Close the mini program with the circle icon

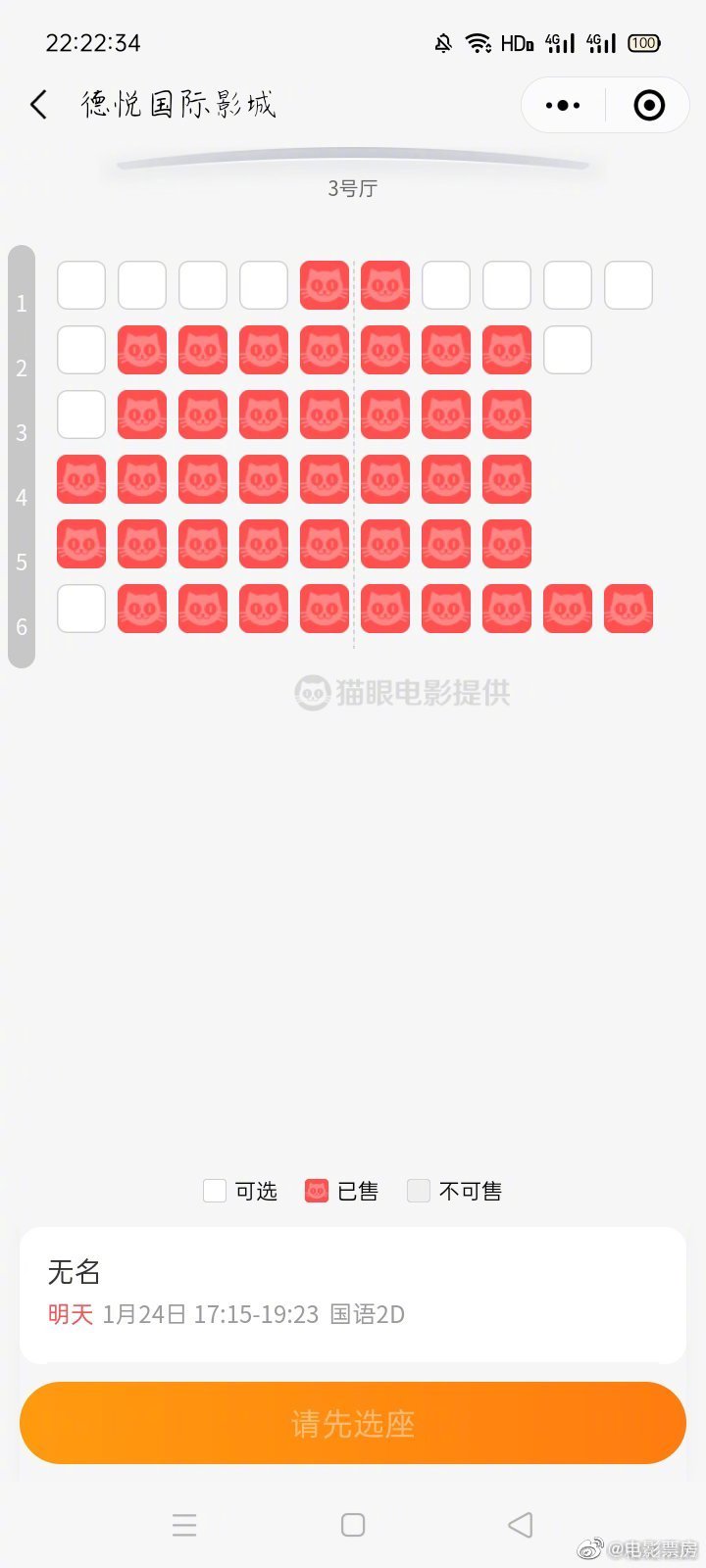point(649,105)
